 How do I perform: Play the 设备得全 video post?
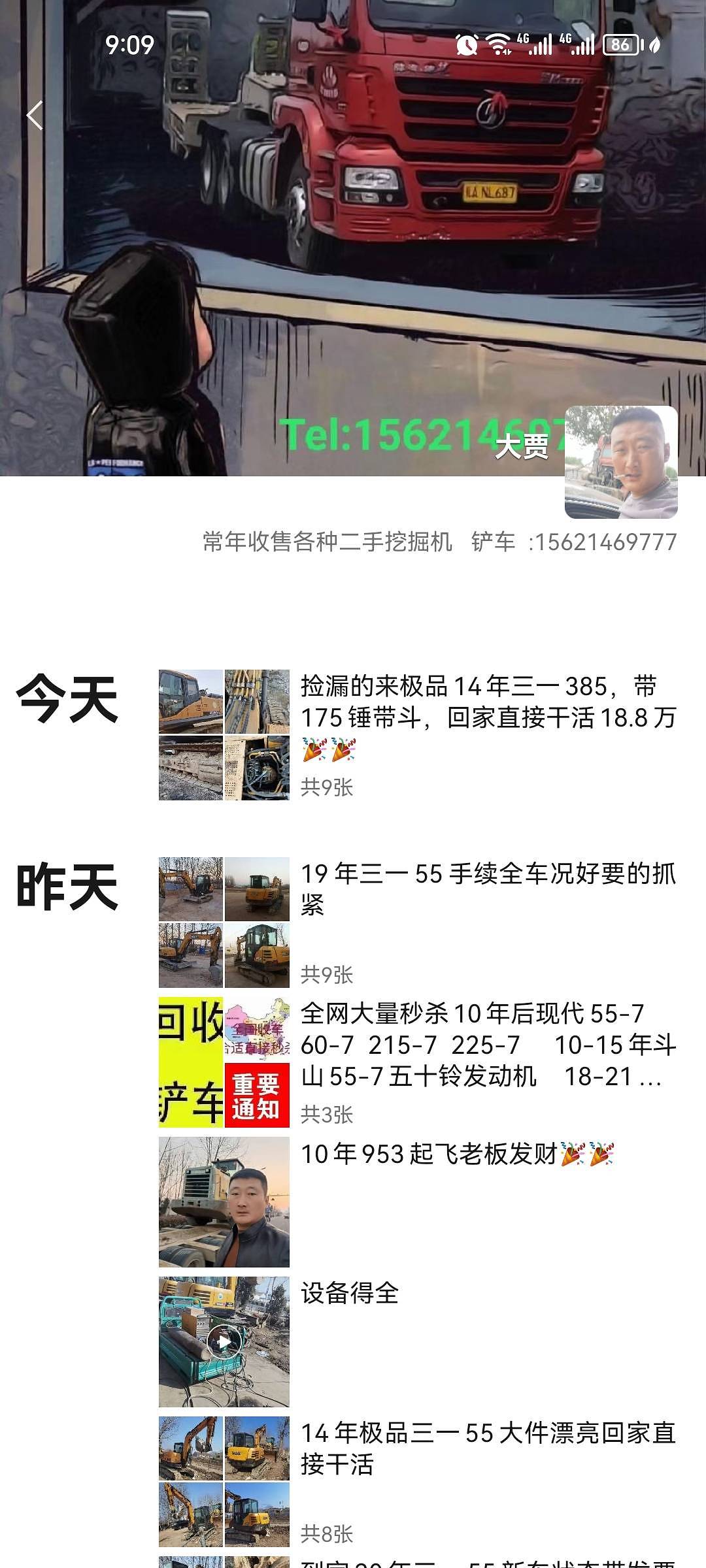coord(224,1341)
